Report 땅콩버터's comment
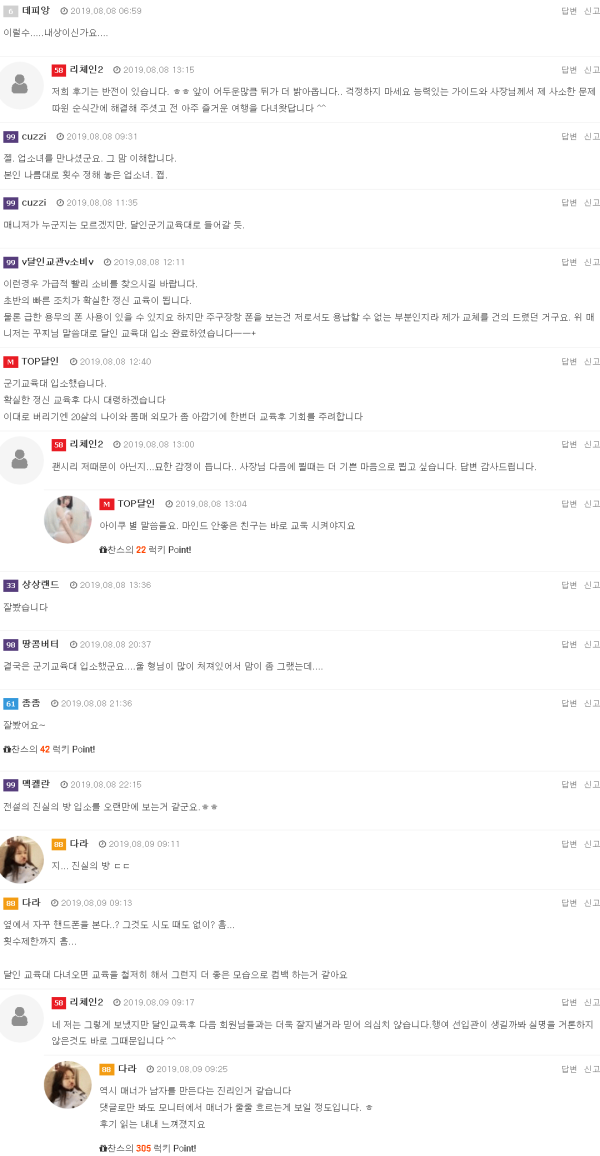600x1156 pixels. click(592, 644)
